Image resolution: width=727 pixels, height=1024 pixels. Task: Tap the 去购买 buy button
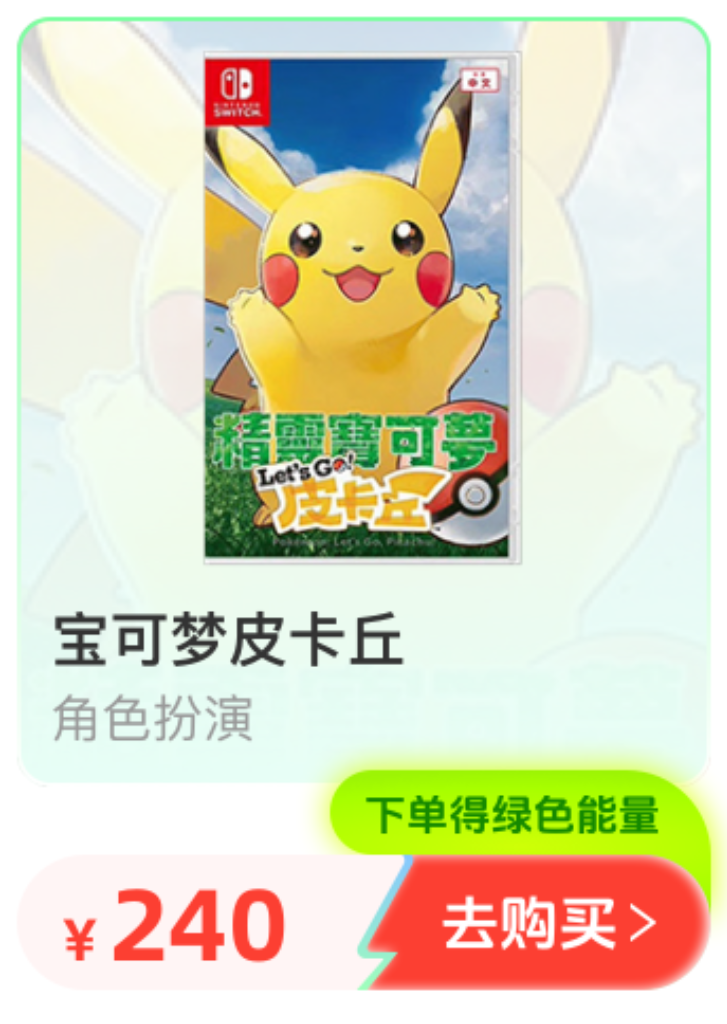[548, 924]
